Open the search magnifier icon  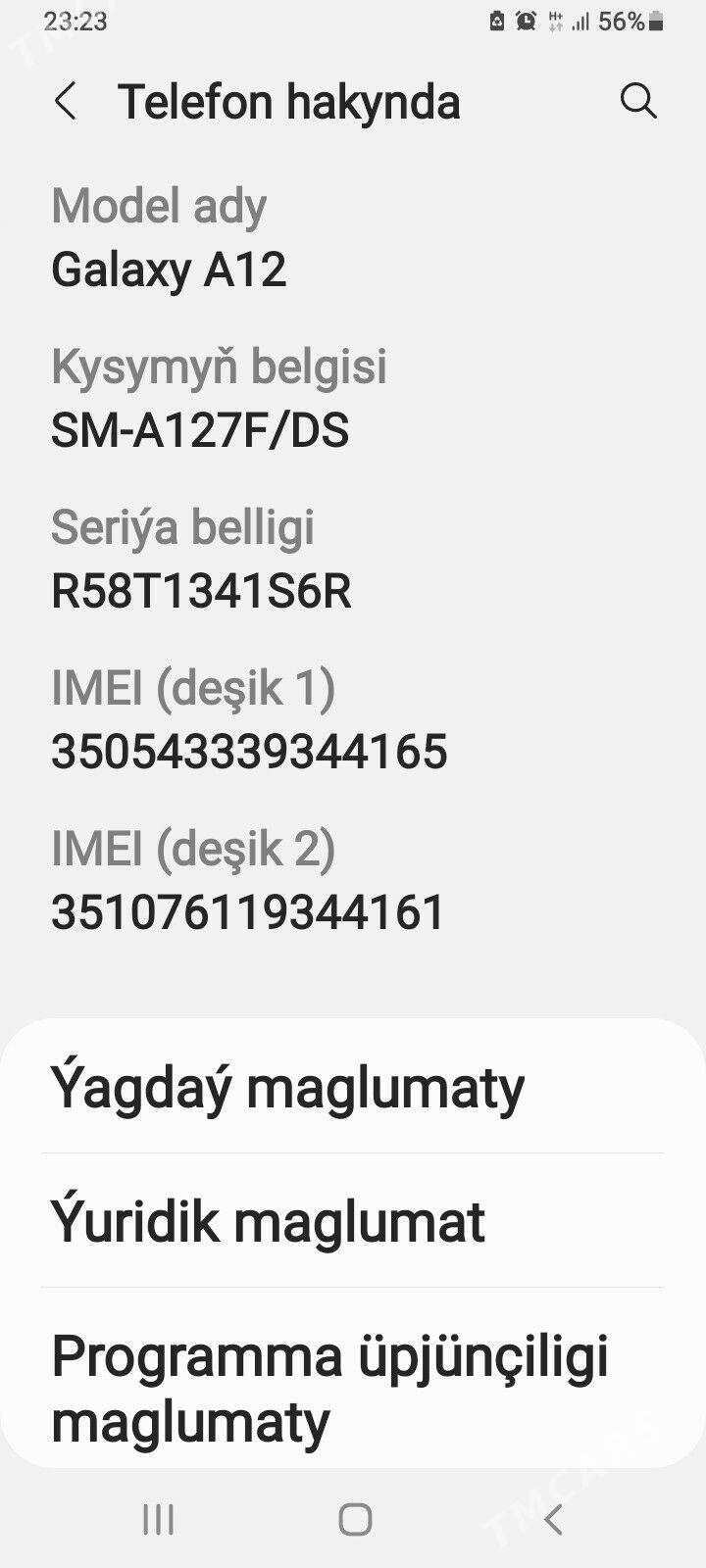(x=638, y=101)
